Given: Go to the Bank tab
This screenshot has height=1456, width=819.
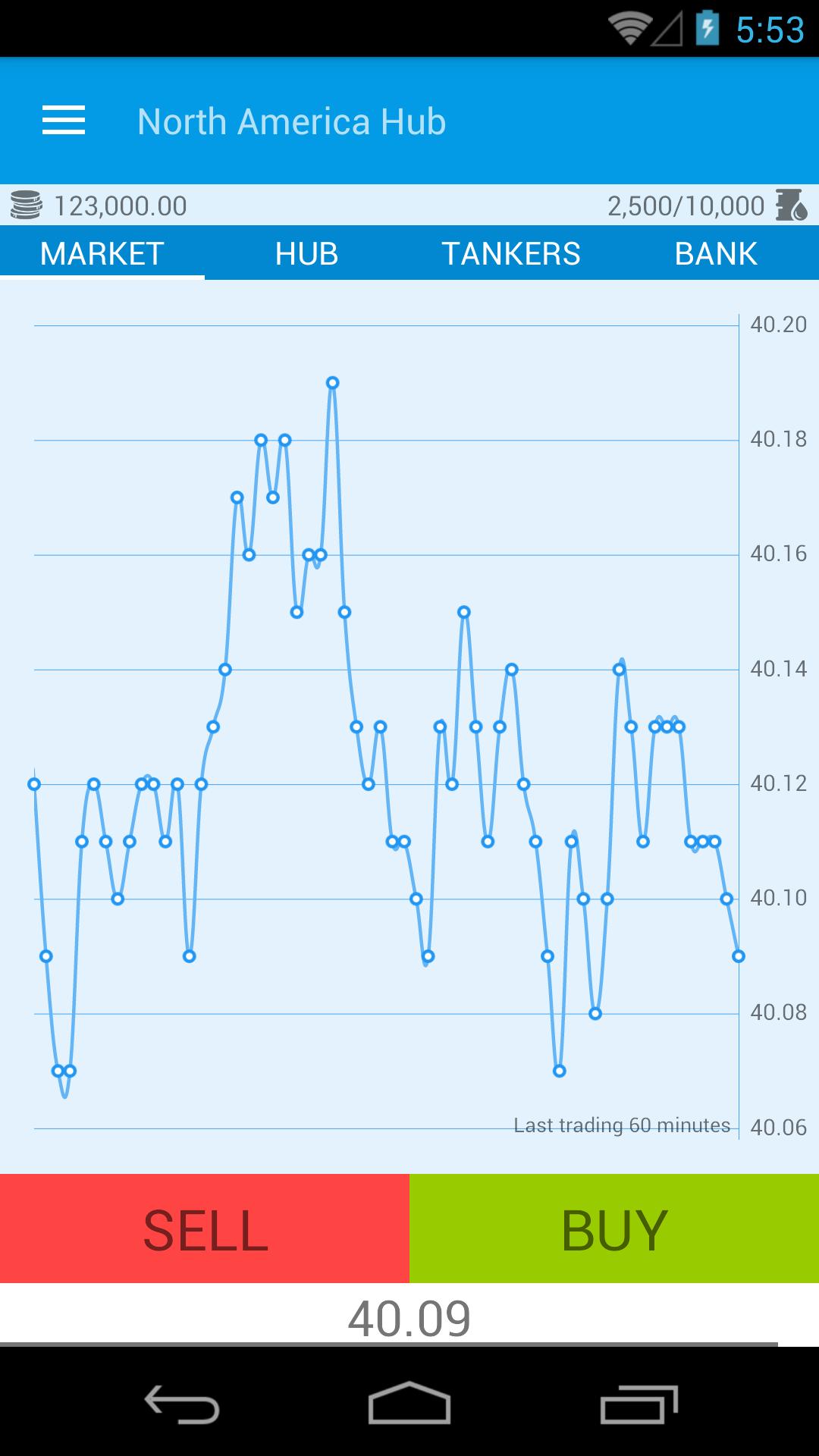Looking at the screenshot, I should [x=716, y=253].
